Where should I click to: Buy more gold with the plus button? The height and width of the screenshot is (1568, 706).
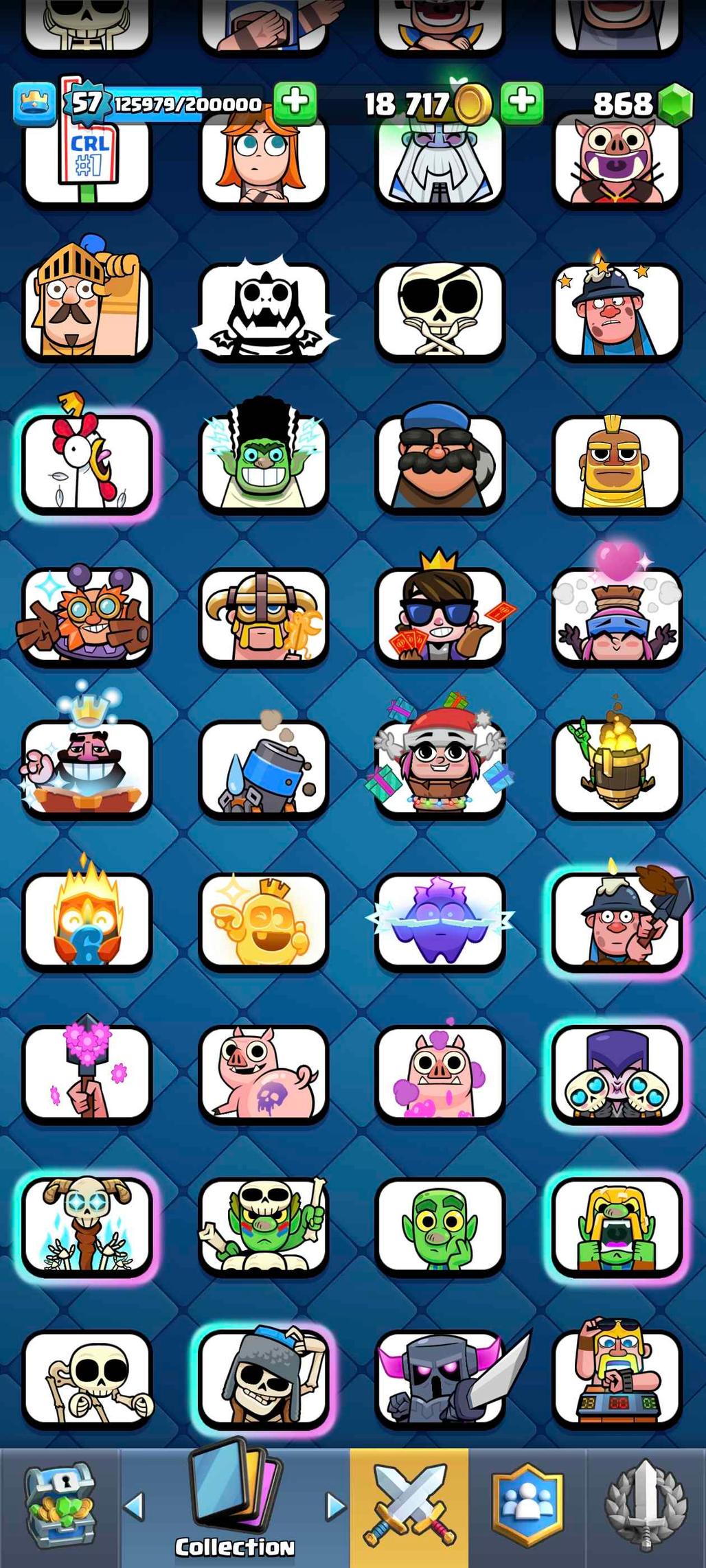pyautogui.click(x=522, y=102)
